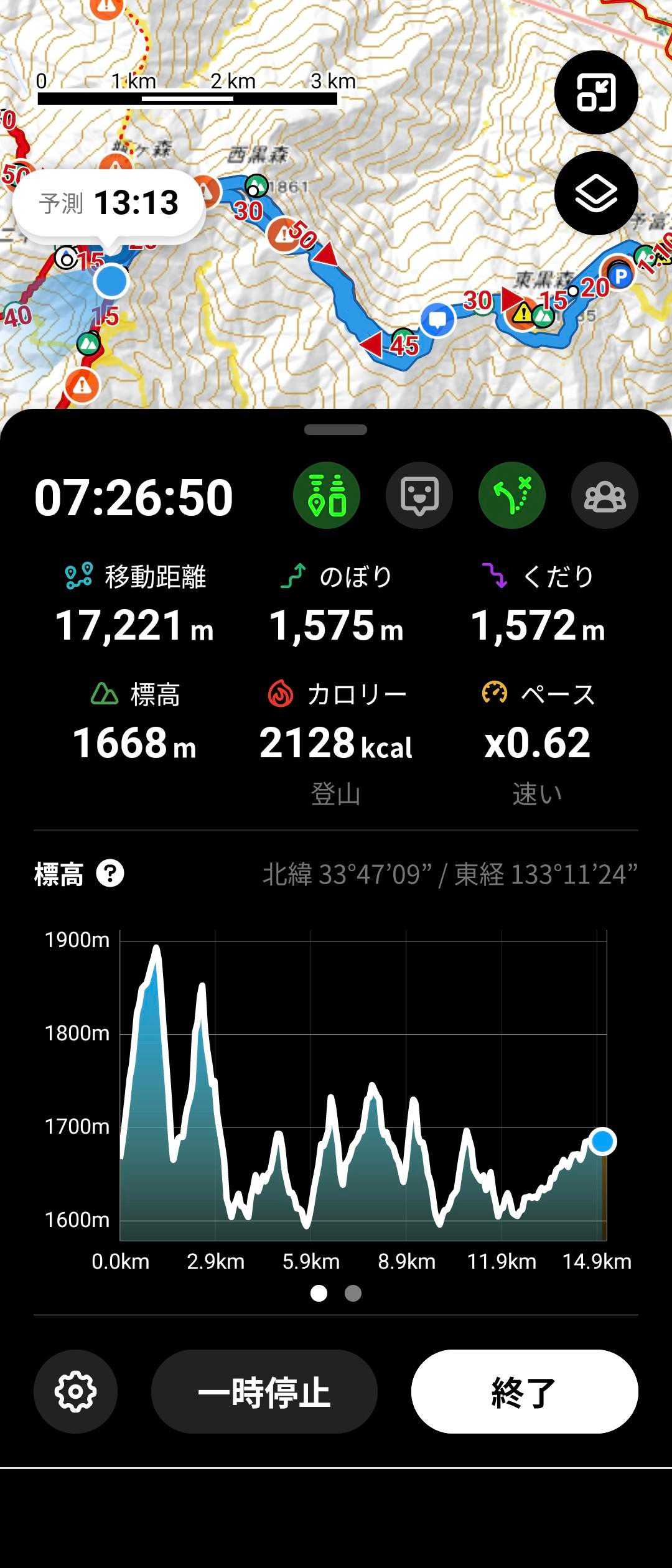The height and width of the screenshot is (1568, 672).
Task: Tap the 予測 13:13 arrival bubble
Action: pyautogui.click(x=110, y=203)
